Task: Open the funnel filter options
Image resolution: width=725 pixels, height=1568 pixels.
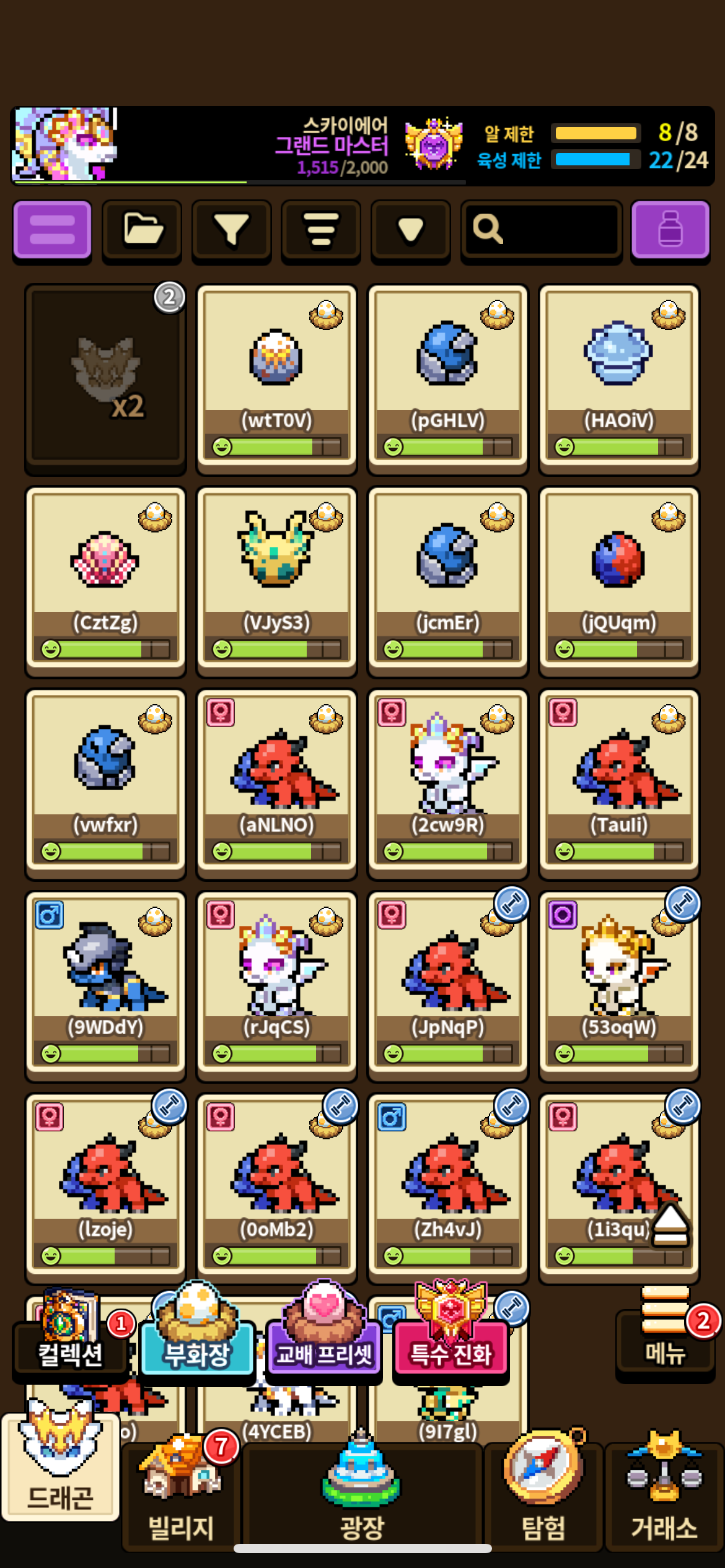Action: click(x=231, y=230)
